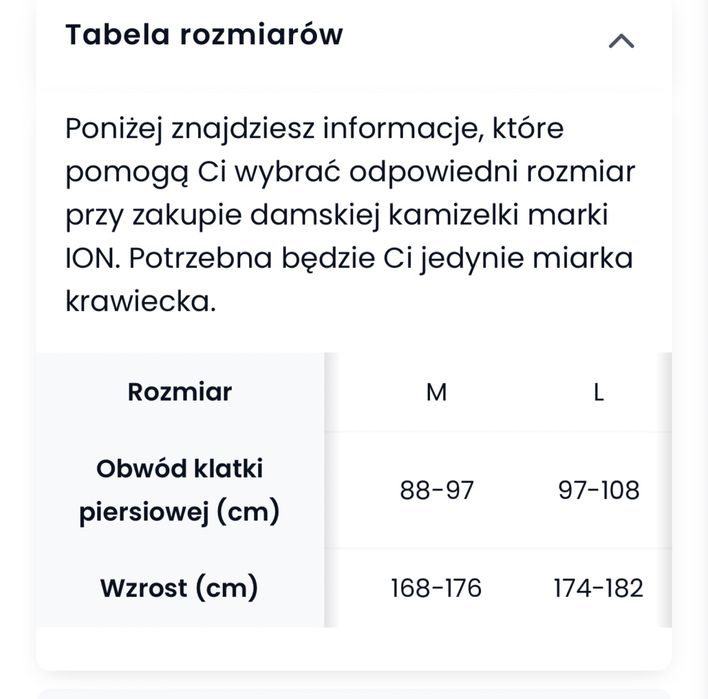Collapse the Tabela rozmiarów section
Screen dimensions: 708x699
tap(621, 41)
